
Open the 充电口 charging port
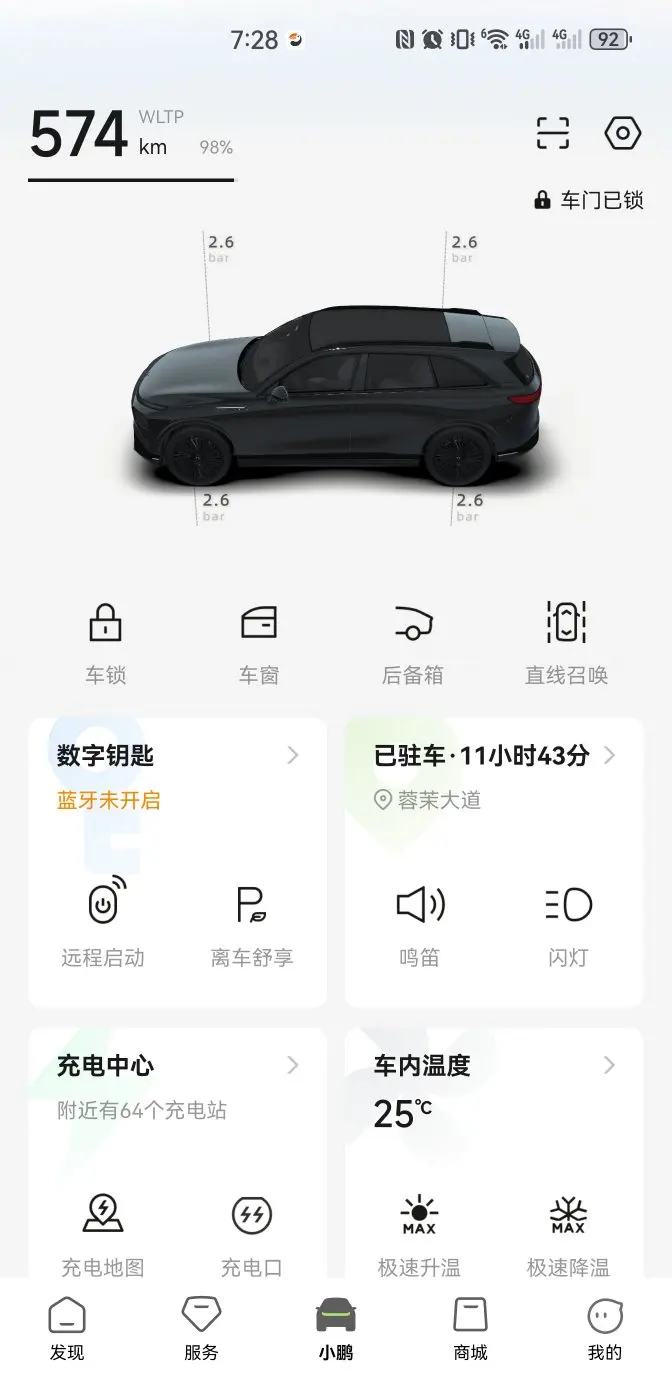tap(251, 1232)
